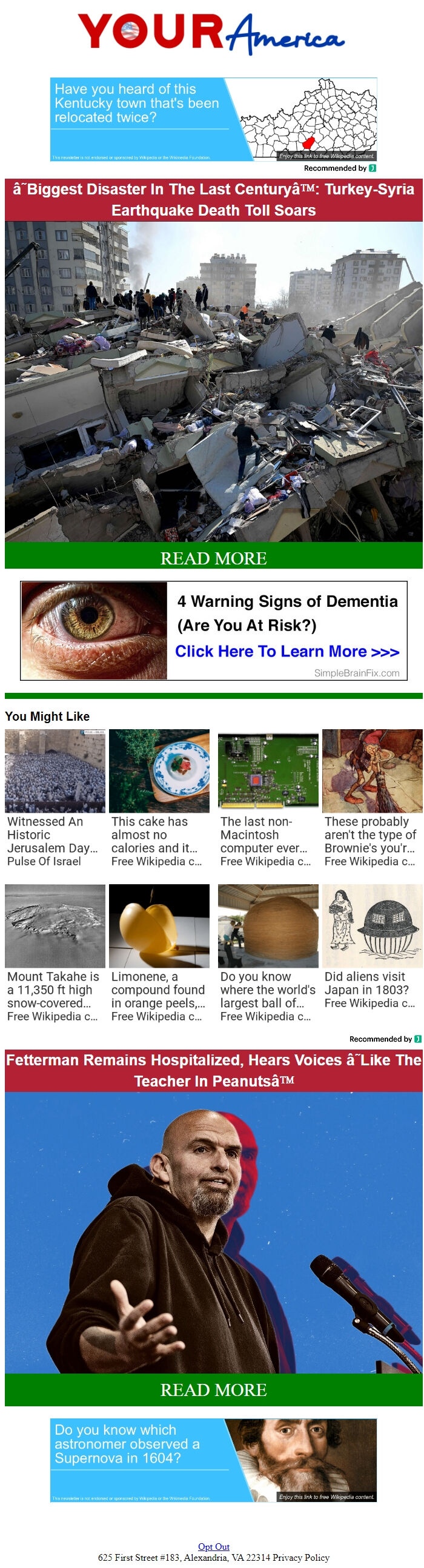Open the Kentucky town relocated twice banner
This screenshot has width=424, height=1568.
(213, 119)
